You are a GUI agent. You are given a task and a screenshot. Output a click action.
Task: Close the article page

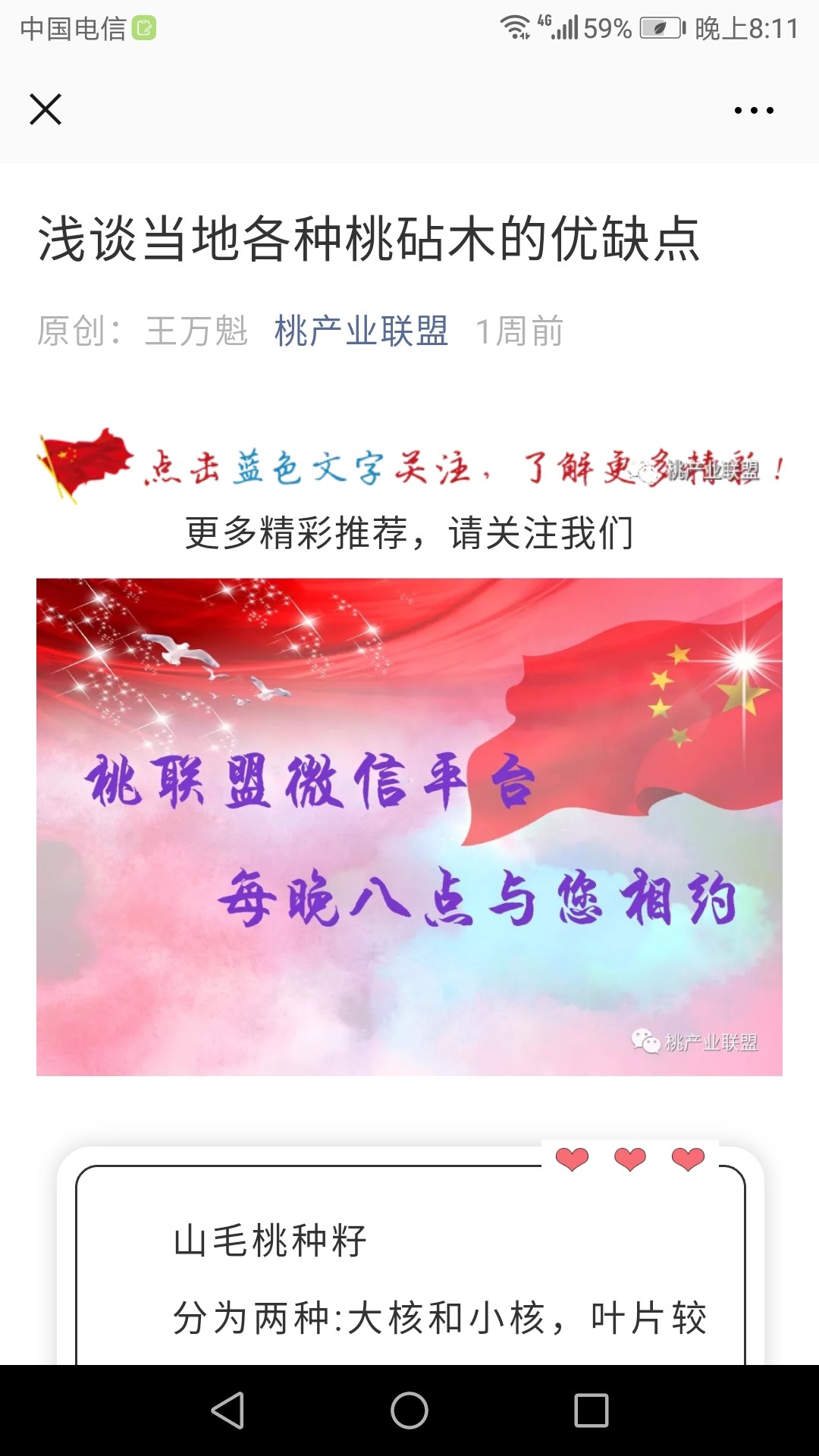click(45, 109)
